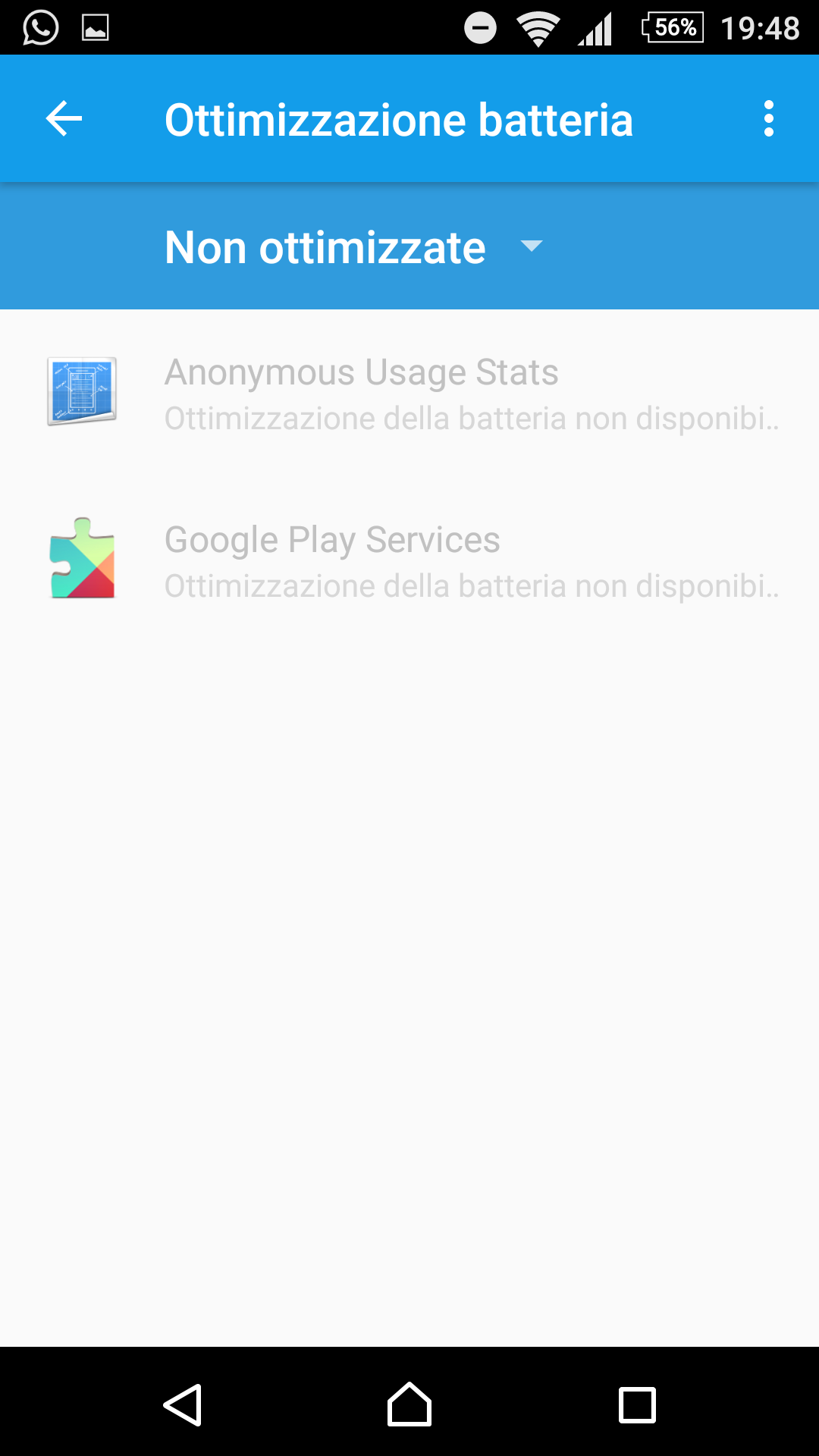Open the overflow menu with three dots
Screen dimensions: 819x1456
click(769, 119)
